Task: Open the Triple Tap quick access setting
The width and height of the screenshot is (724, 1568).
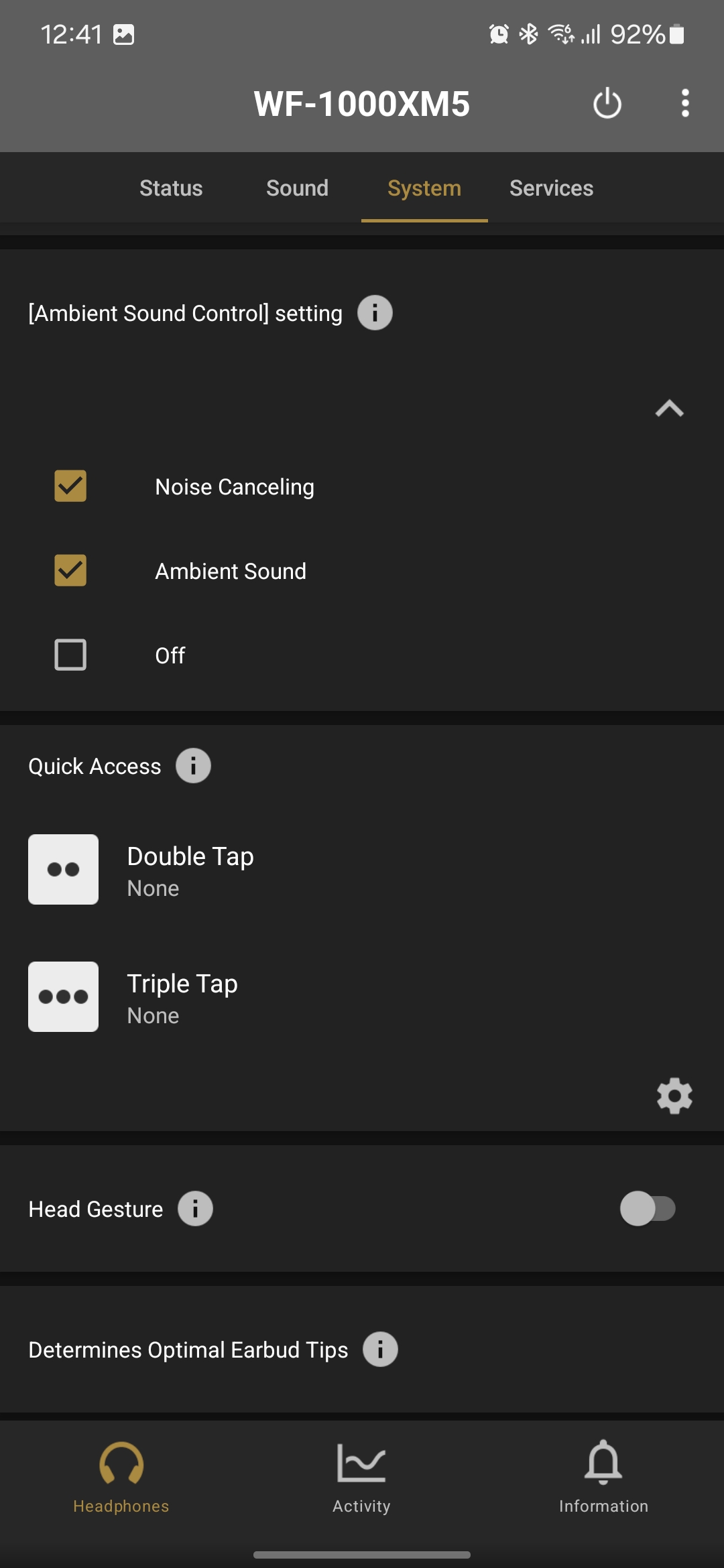Action: pyautogui.click(x=182, y=997)
